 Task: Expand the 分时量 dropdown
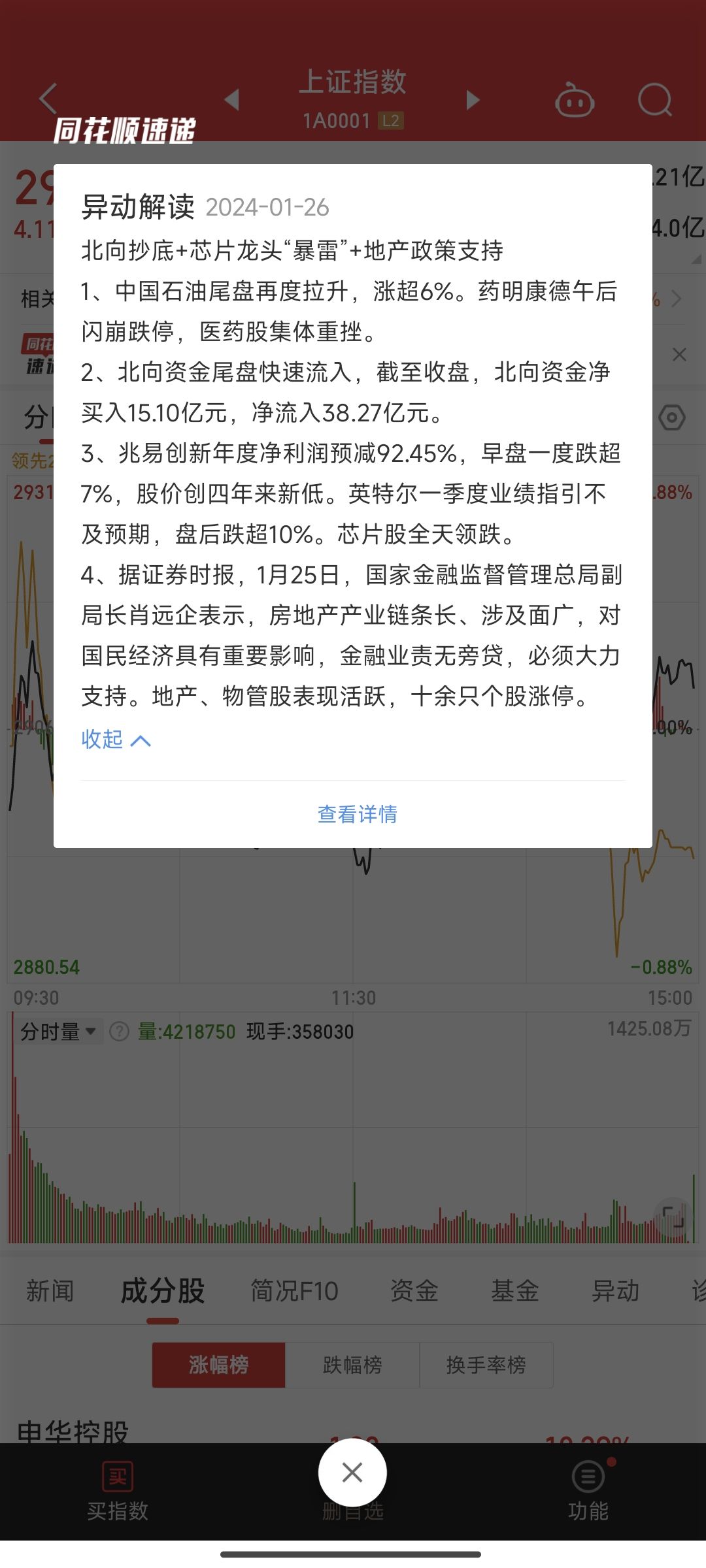59,1032
